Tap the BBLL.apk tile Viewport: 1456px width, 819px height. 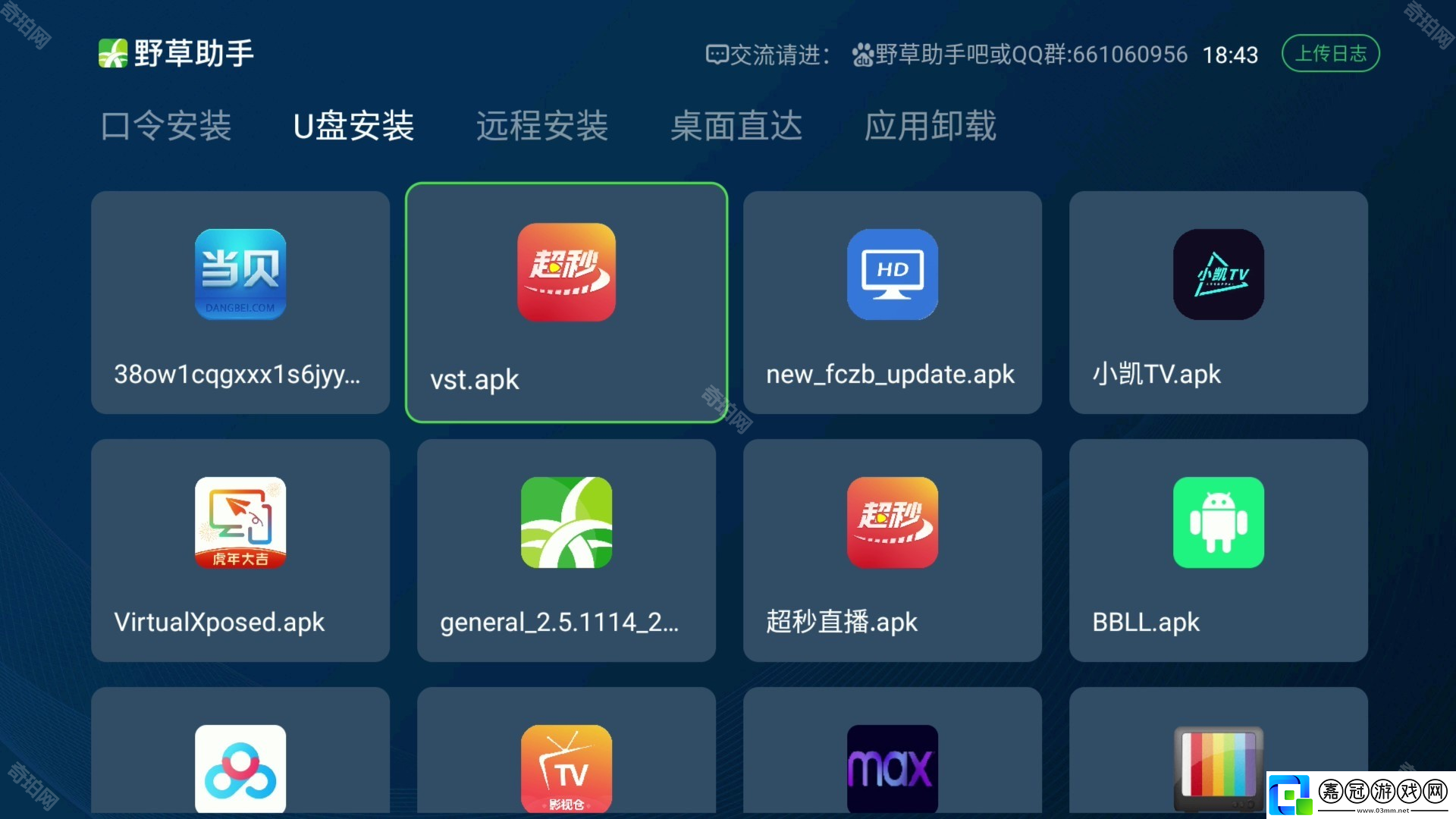[x=1219, y=551]
